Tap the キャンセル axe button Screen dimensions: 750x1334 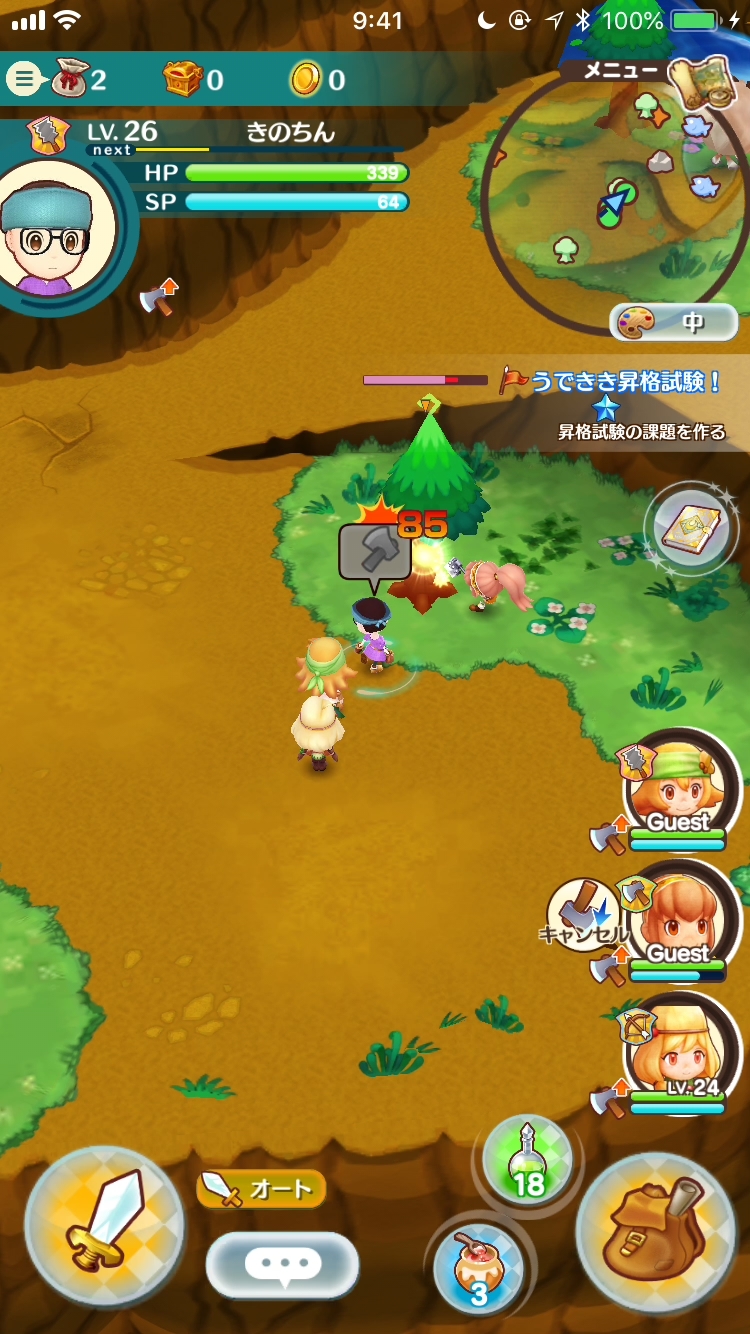tap(583, 916)
